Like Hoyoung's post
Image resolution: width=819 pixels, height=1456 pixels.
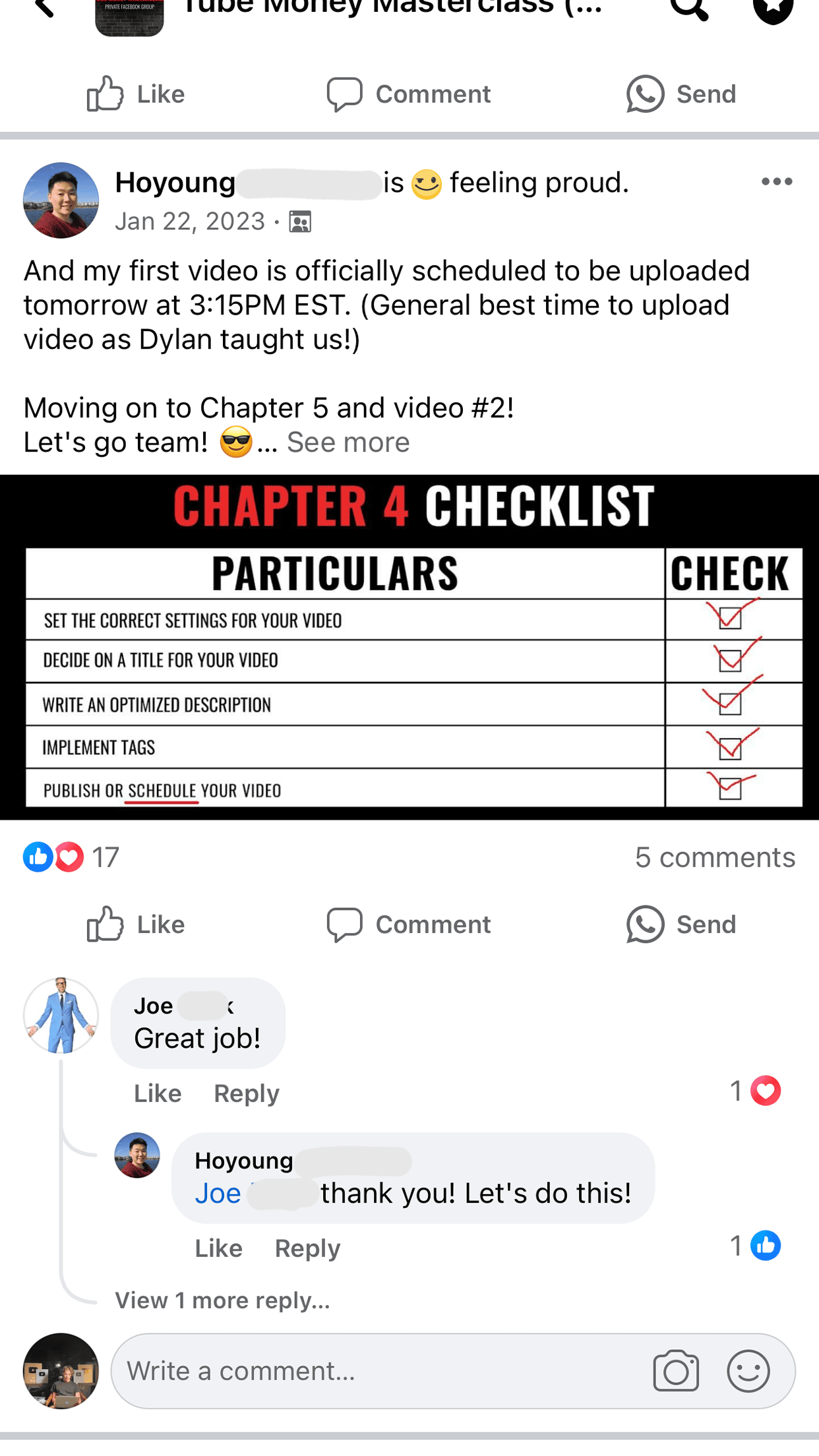pos(136,925)
